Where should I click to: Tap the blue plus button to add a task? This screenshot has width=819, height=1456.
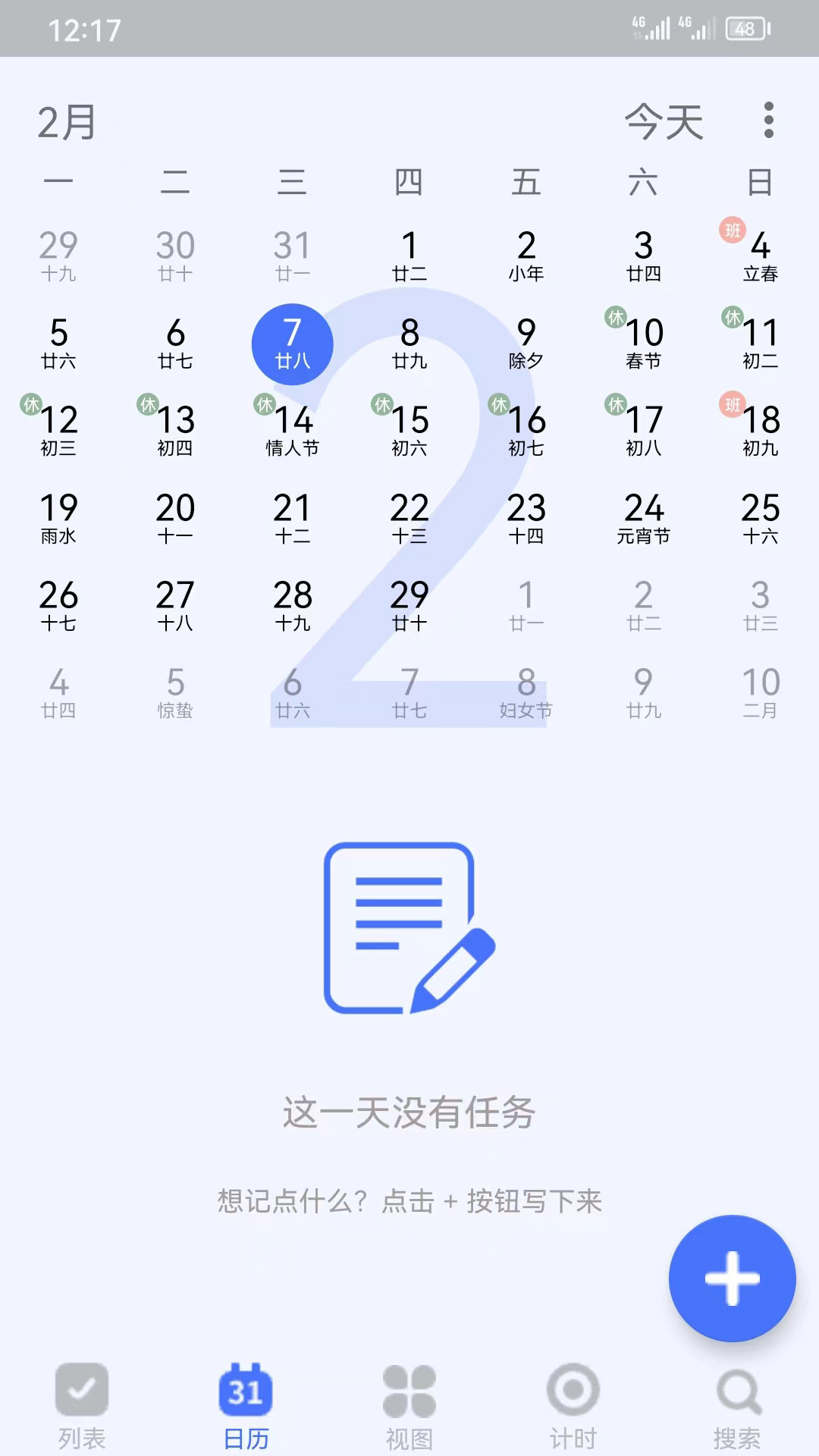(732, 1278)
